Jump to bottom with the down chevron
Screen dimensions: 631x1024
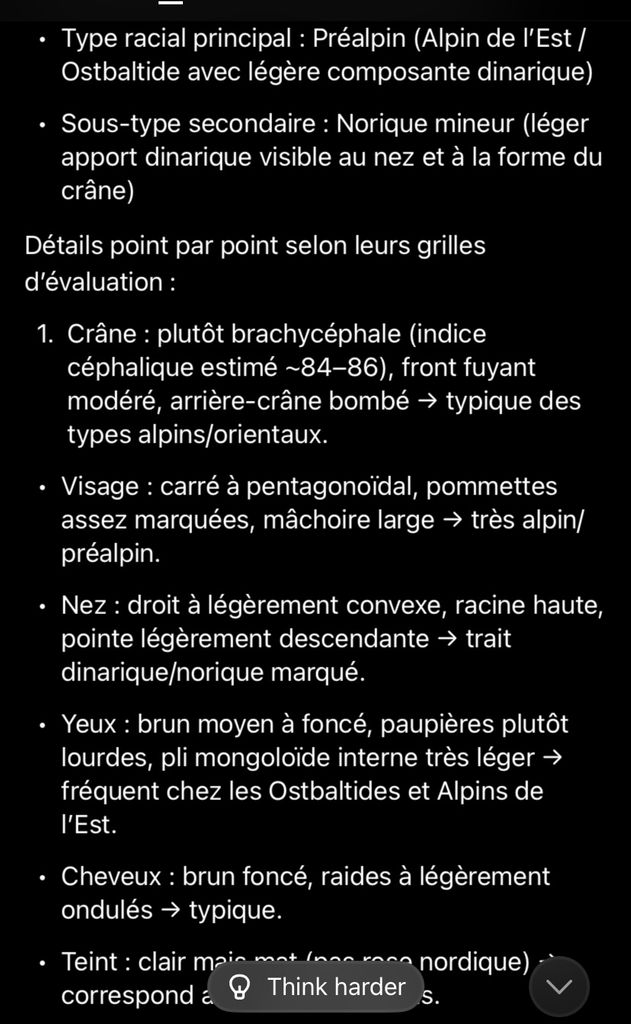[559, 987]
